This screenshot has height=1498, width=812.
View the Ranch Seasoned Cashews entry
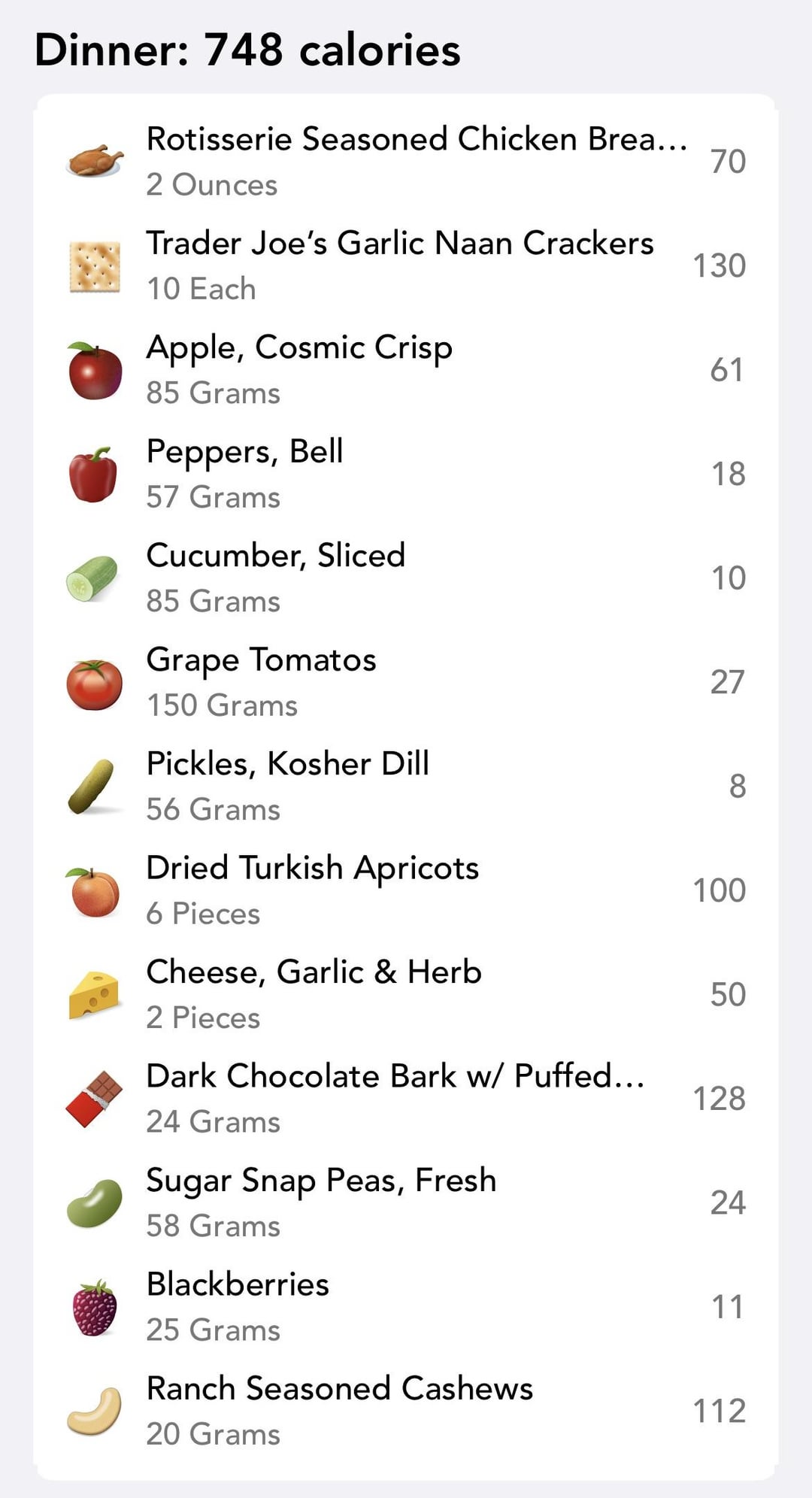coord(406,1412)
